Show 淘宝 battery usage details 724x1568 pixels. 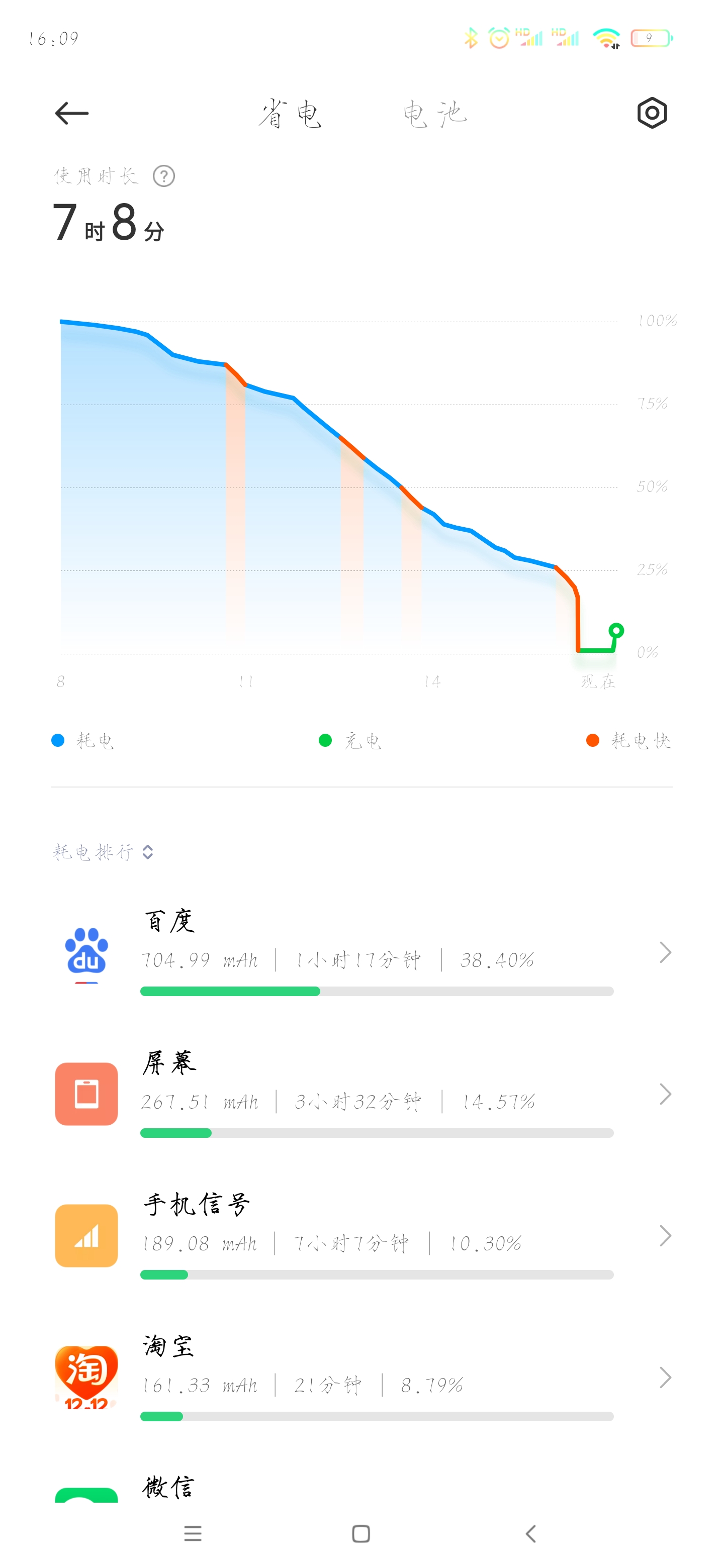click(x=361, y=1378)
